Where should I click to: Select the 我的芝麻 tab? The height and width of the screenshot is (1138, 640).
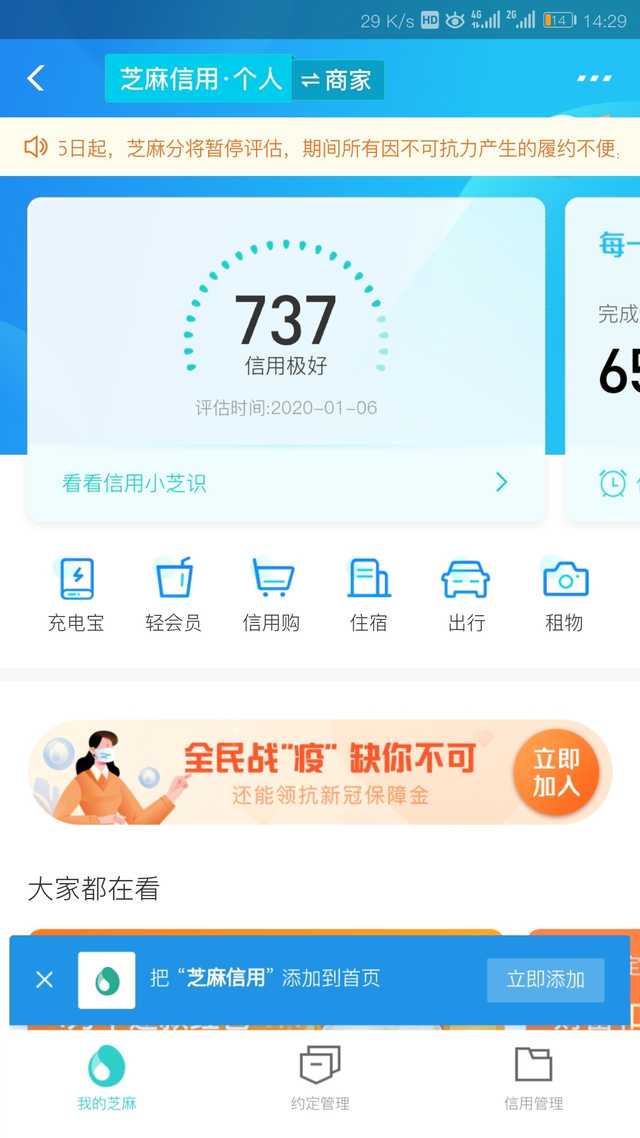(x=107, y=1079)
